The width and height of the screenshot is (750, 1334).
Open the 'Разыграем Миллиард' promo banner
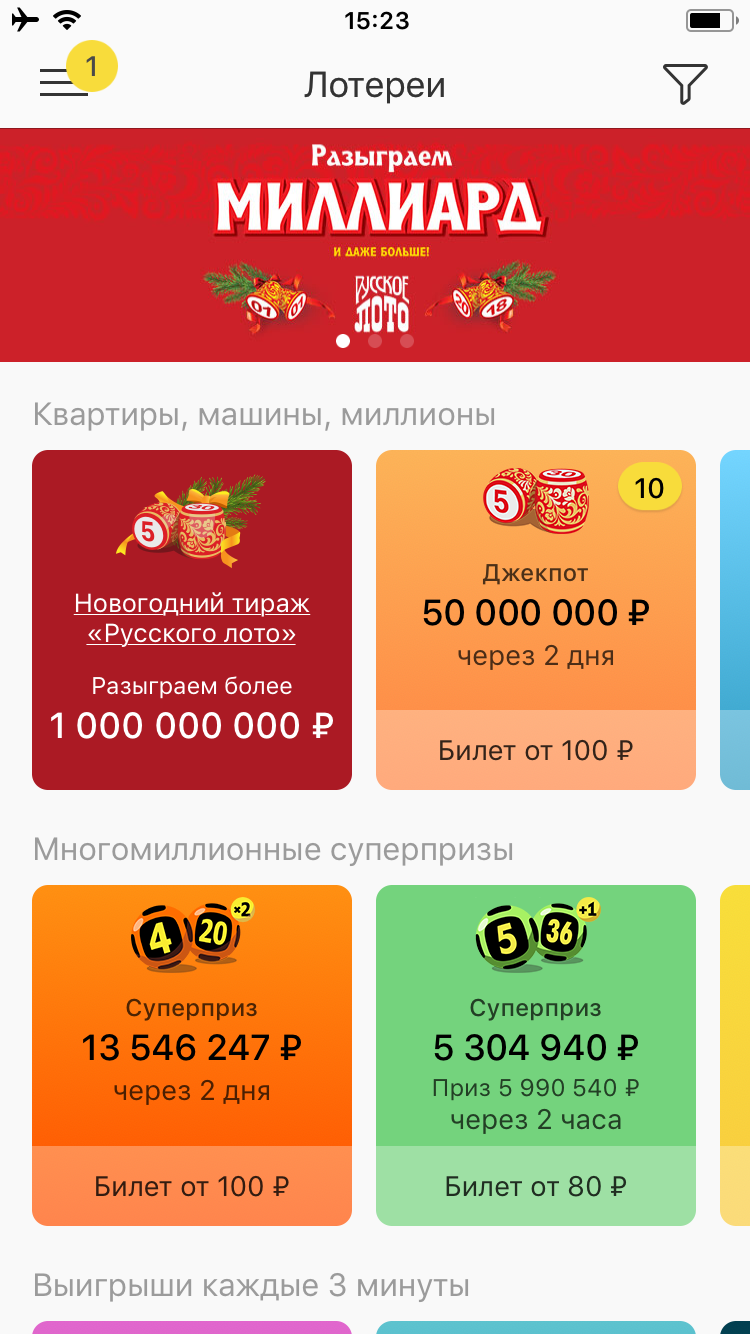pos(375,230)
